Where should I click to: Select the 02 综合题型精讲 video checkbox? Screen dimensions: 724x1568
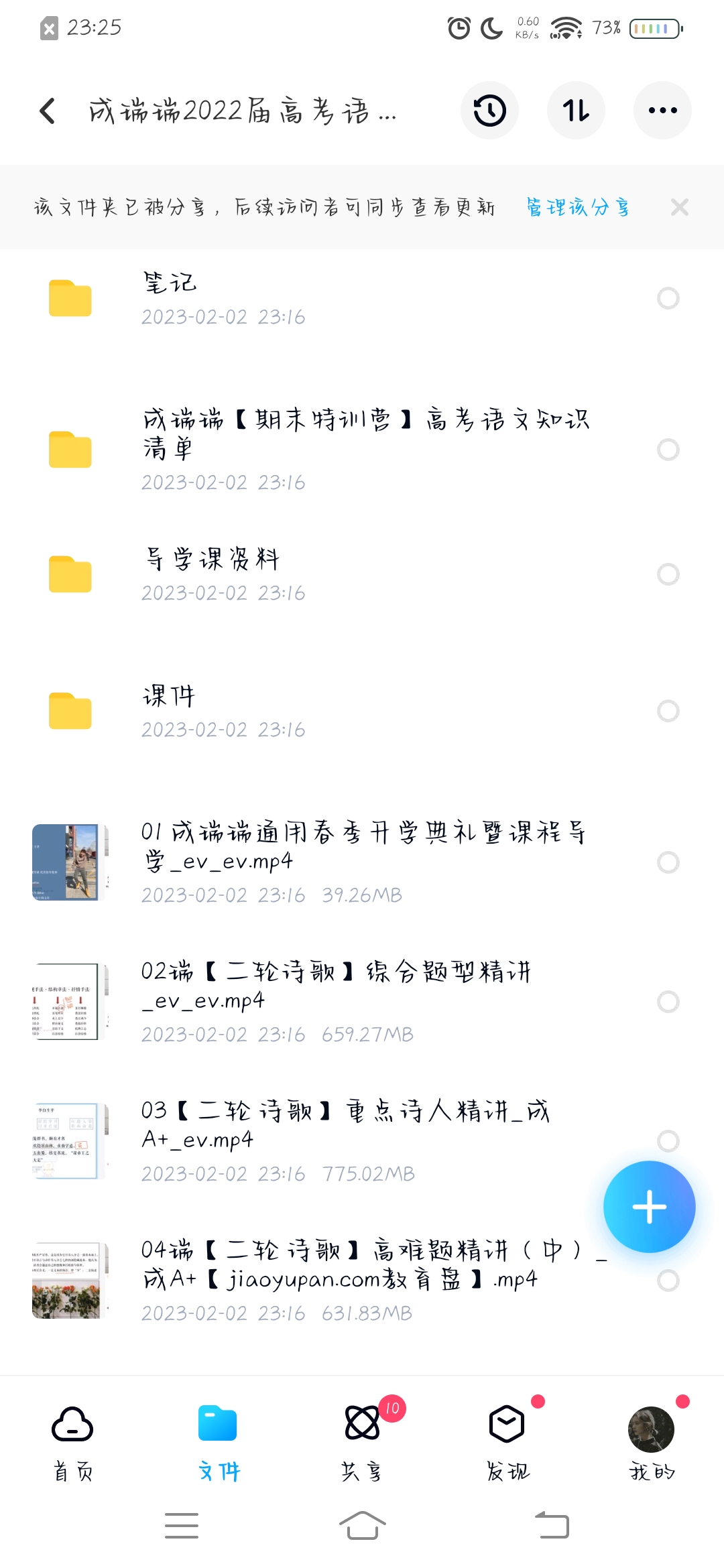pos(668,1002)
